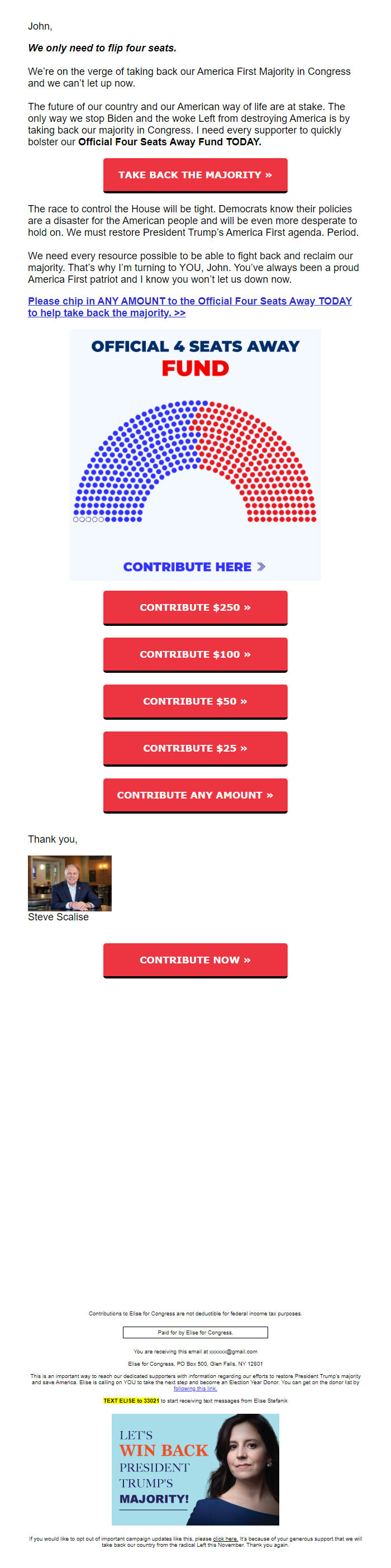391x1568 pixels.
Task: Tap Contribute Any Amount
Action: (x=194, y=795)
